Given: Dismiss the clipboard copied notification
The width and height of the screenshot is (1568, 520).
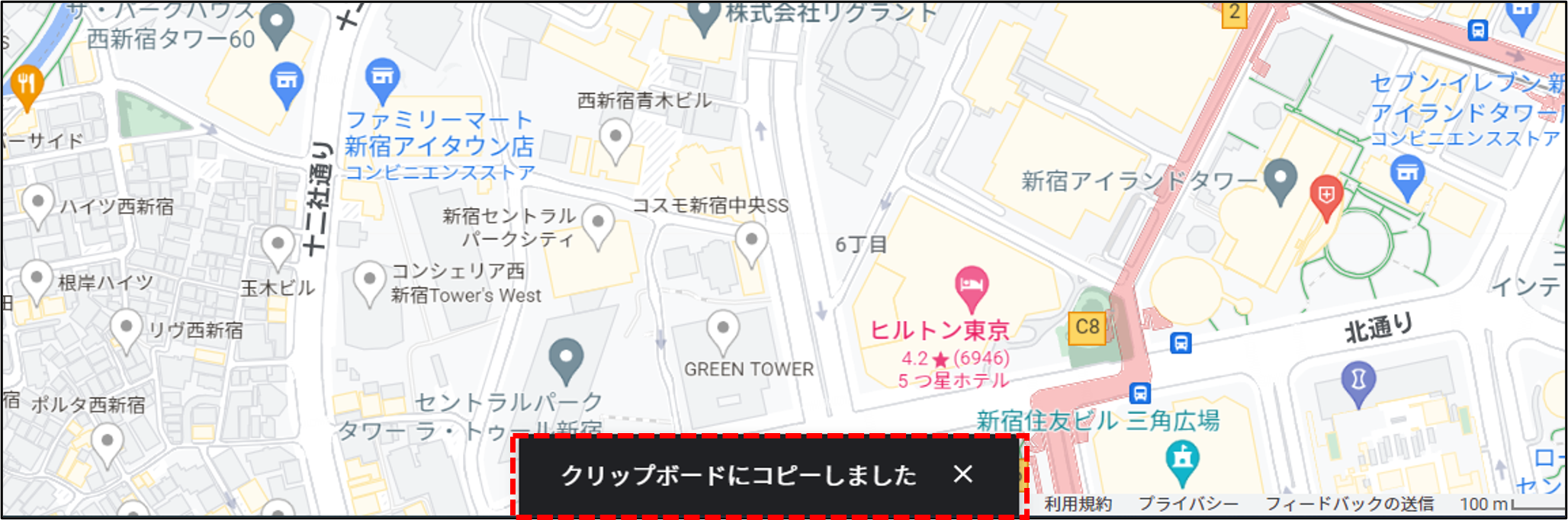Looking at the screenshot, I should pyautogui.click(x=963, y=474).
